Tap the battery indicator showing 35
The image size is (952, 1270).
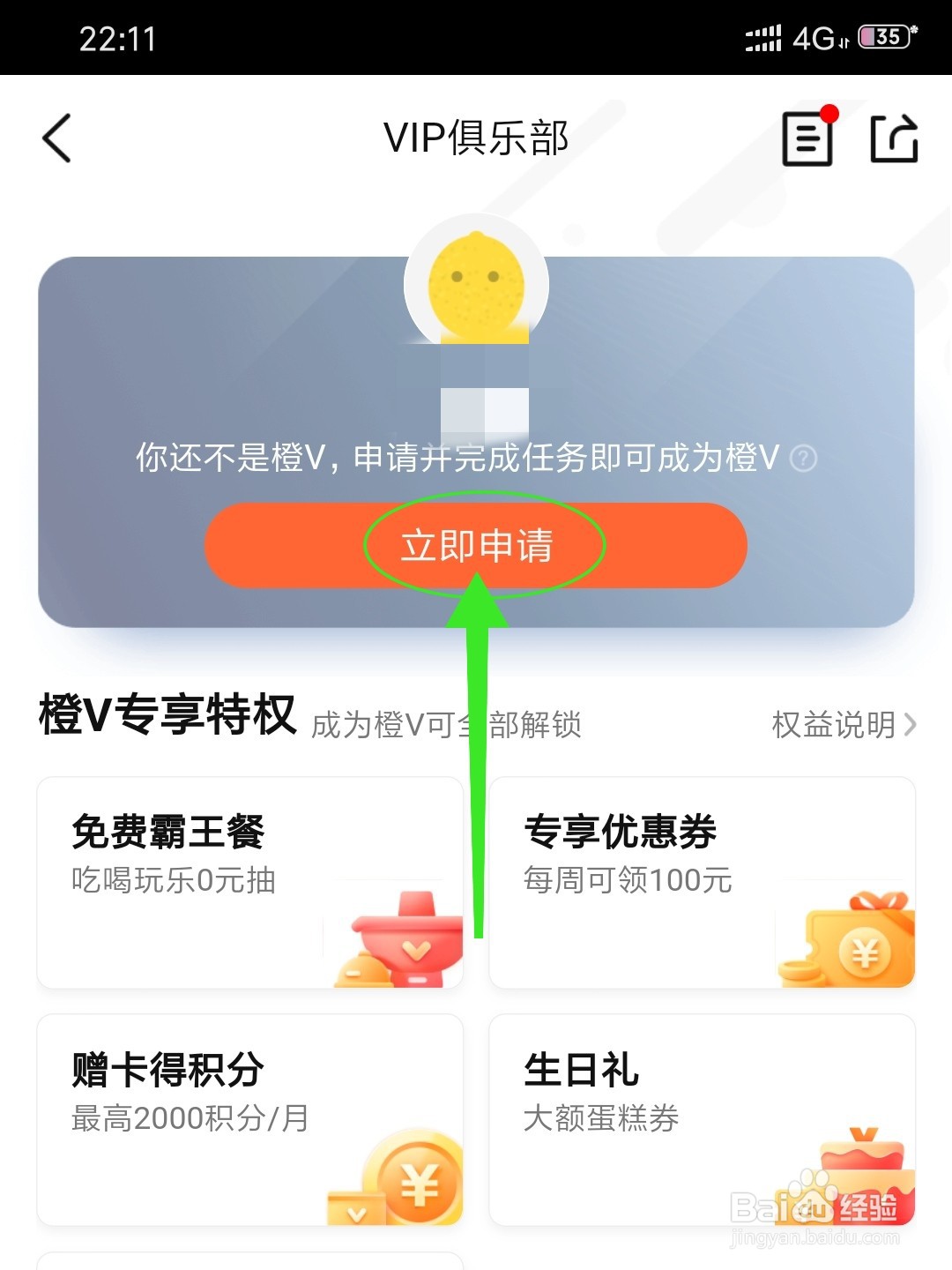tap(886, 35)
